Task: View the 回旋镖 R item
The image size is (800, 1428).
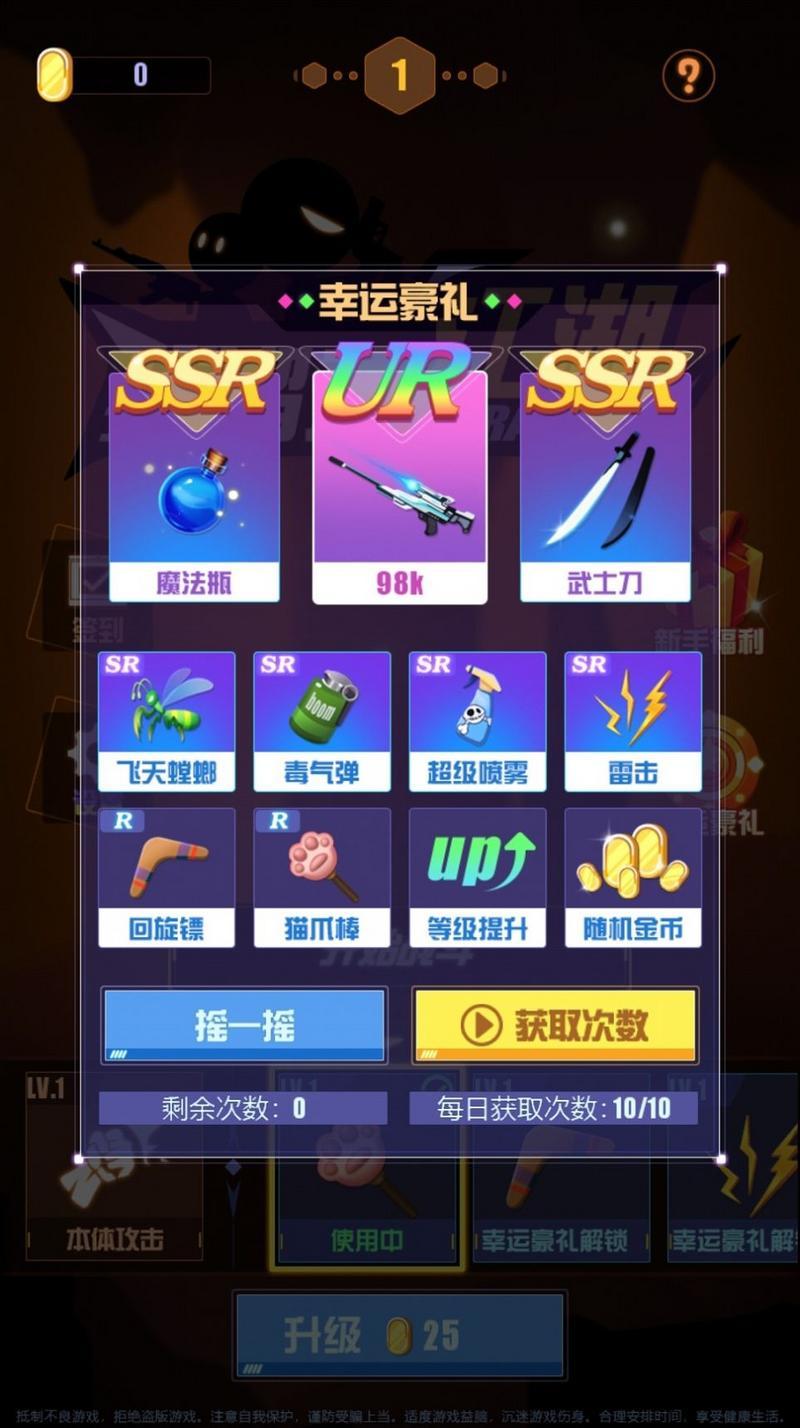Action: tap(167, 877)
